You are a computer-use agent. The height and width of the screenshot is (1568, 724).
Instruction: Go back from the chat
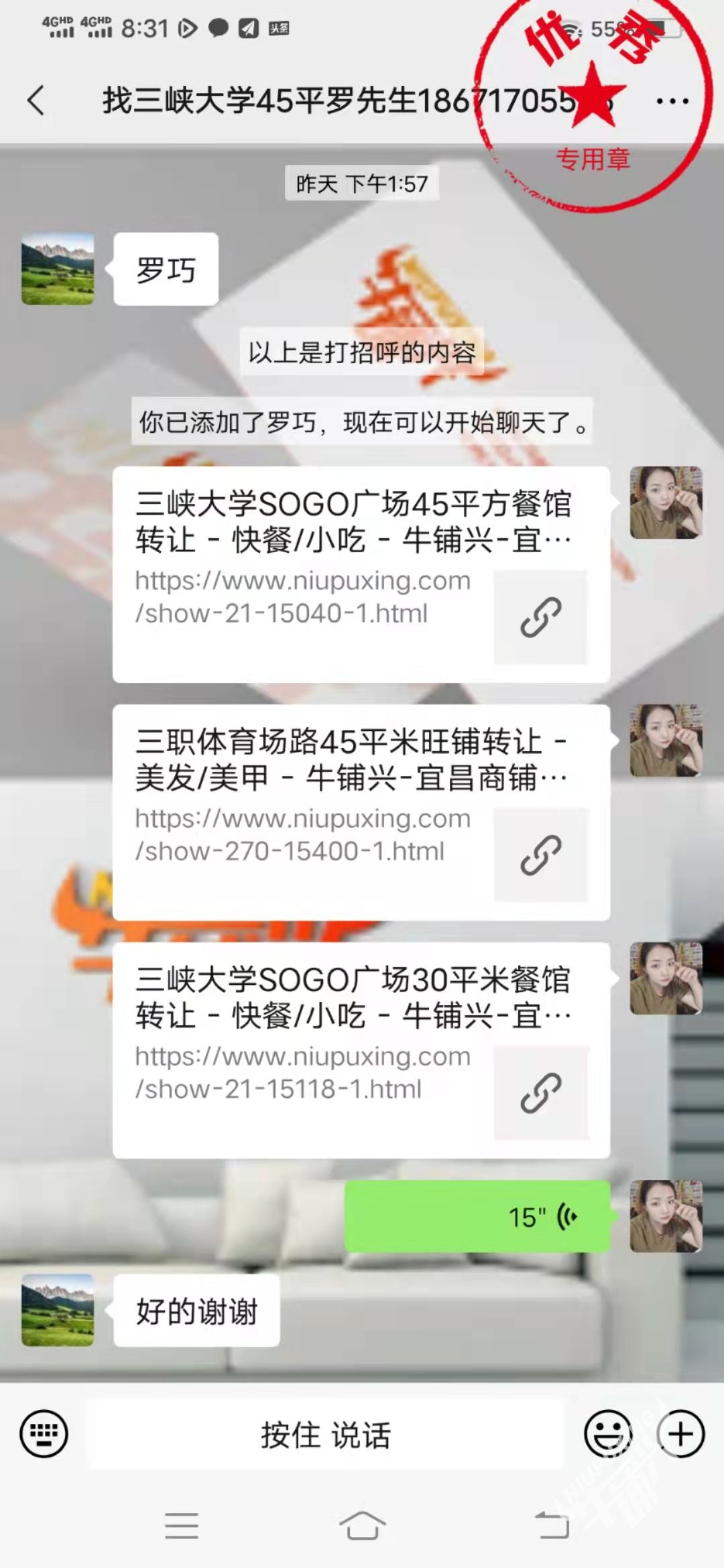(x=36, y=101)
